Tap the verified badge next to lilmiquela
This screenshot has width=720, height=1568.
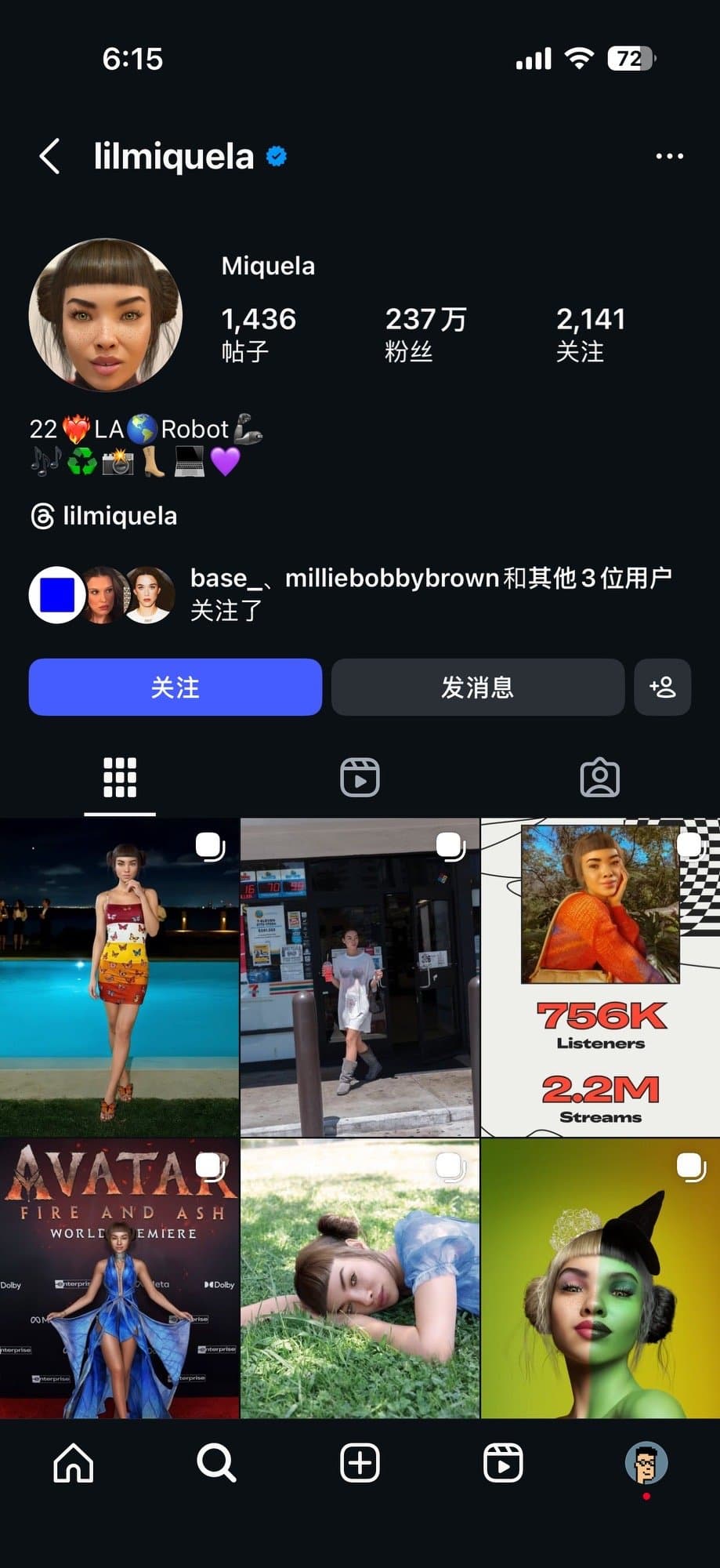[276, 156]
